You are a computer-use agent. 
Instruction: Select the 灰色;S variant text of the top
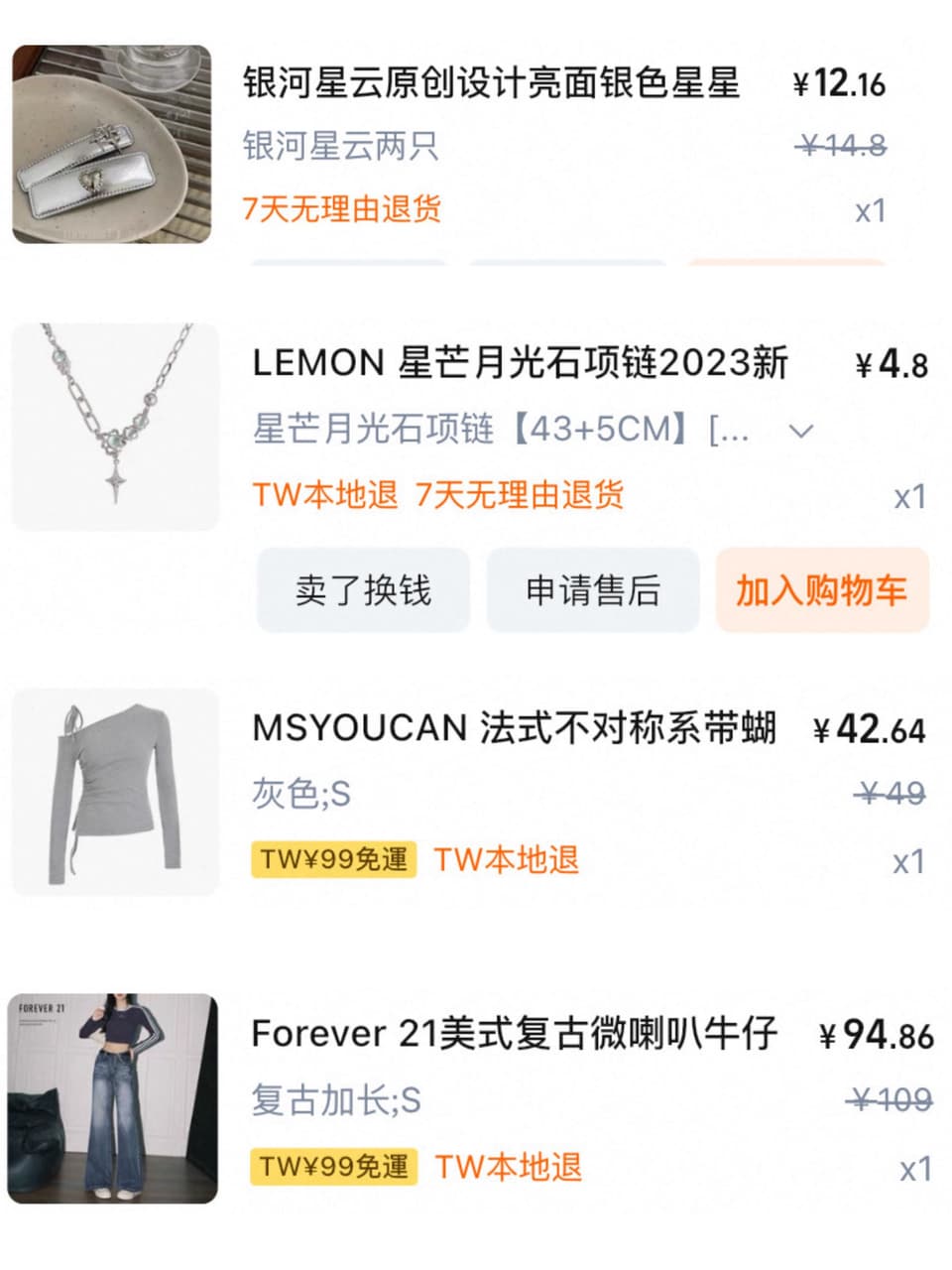[297, 793]
